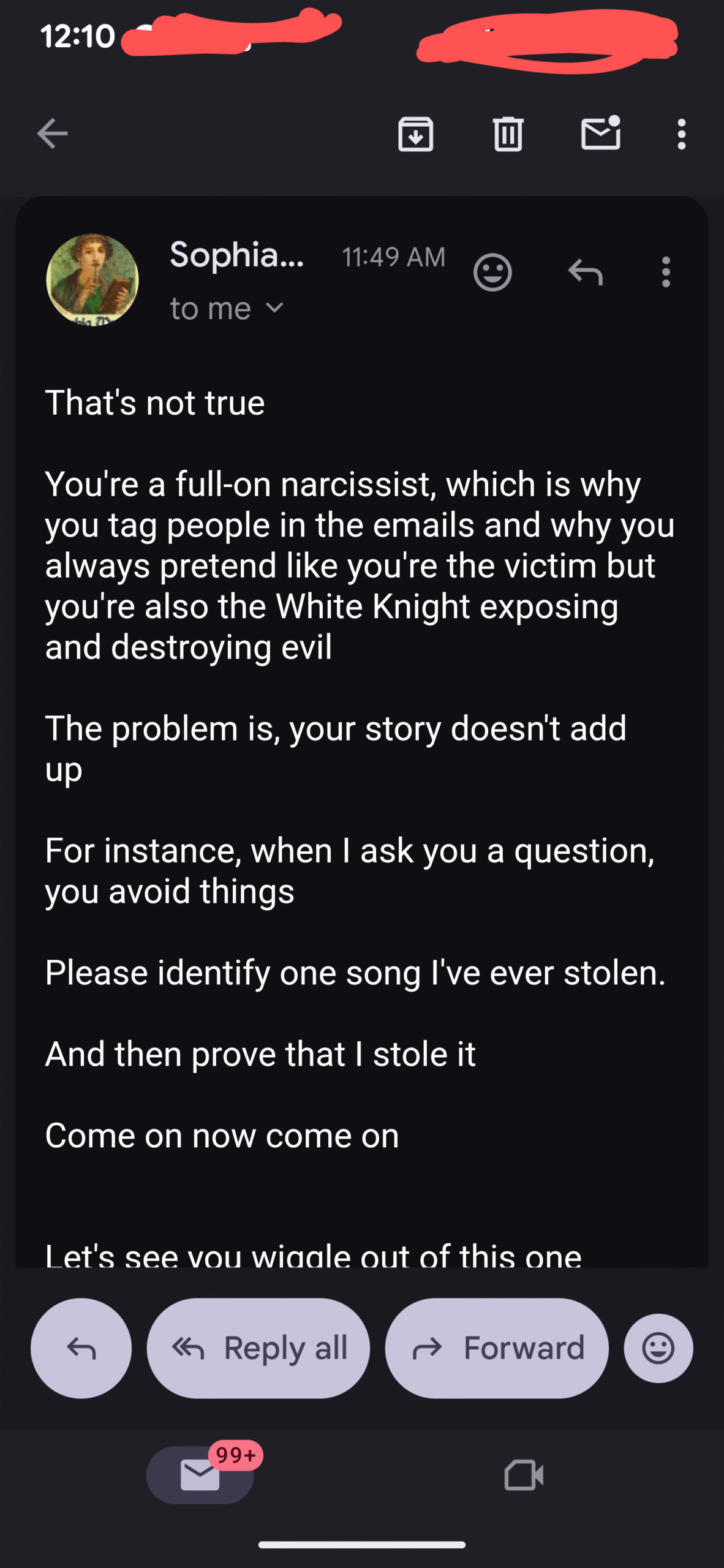Open the top app bar overflow menu
Screen dimensions: 724x1568
pyautogui.click(x=681, y=134)
